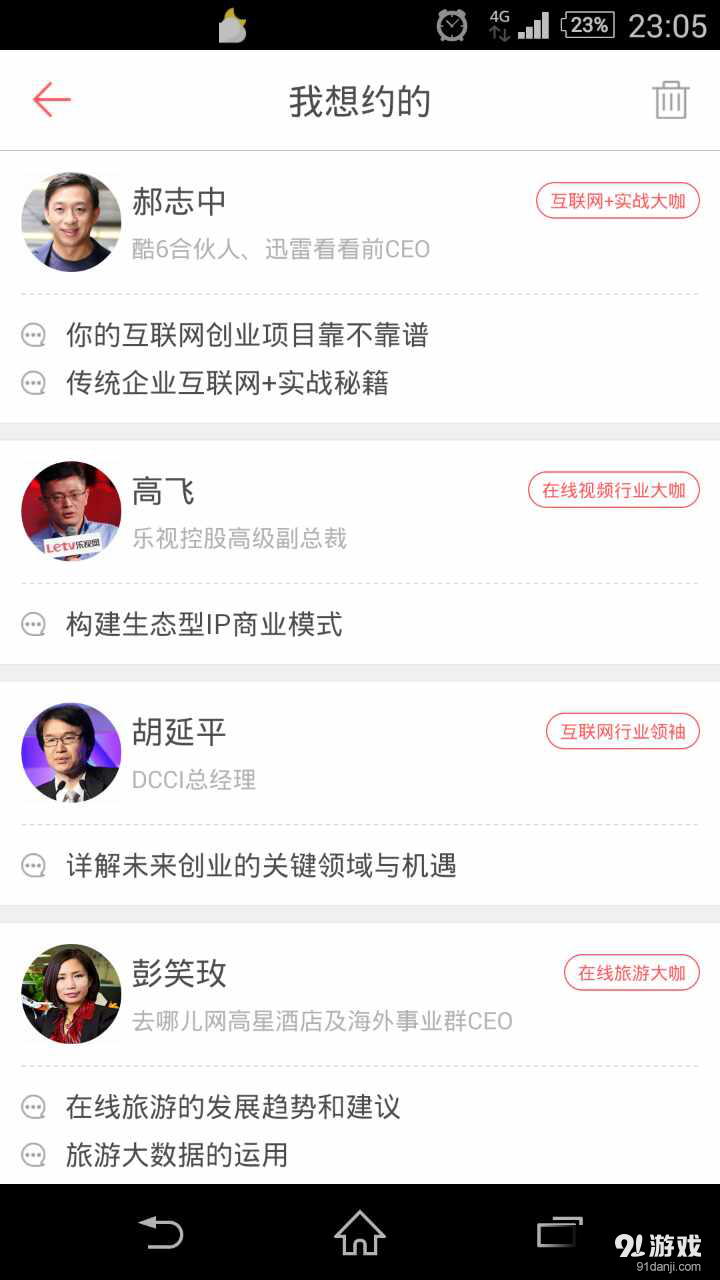
Task: Tap the red back arrow at top left
Action: click(50, 99)
